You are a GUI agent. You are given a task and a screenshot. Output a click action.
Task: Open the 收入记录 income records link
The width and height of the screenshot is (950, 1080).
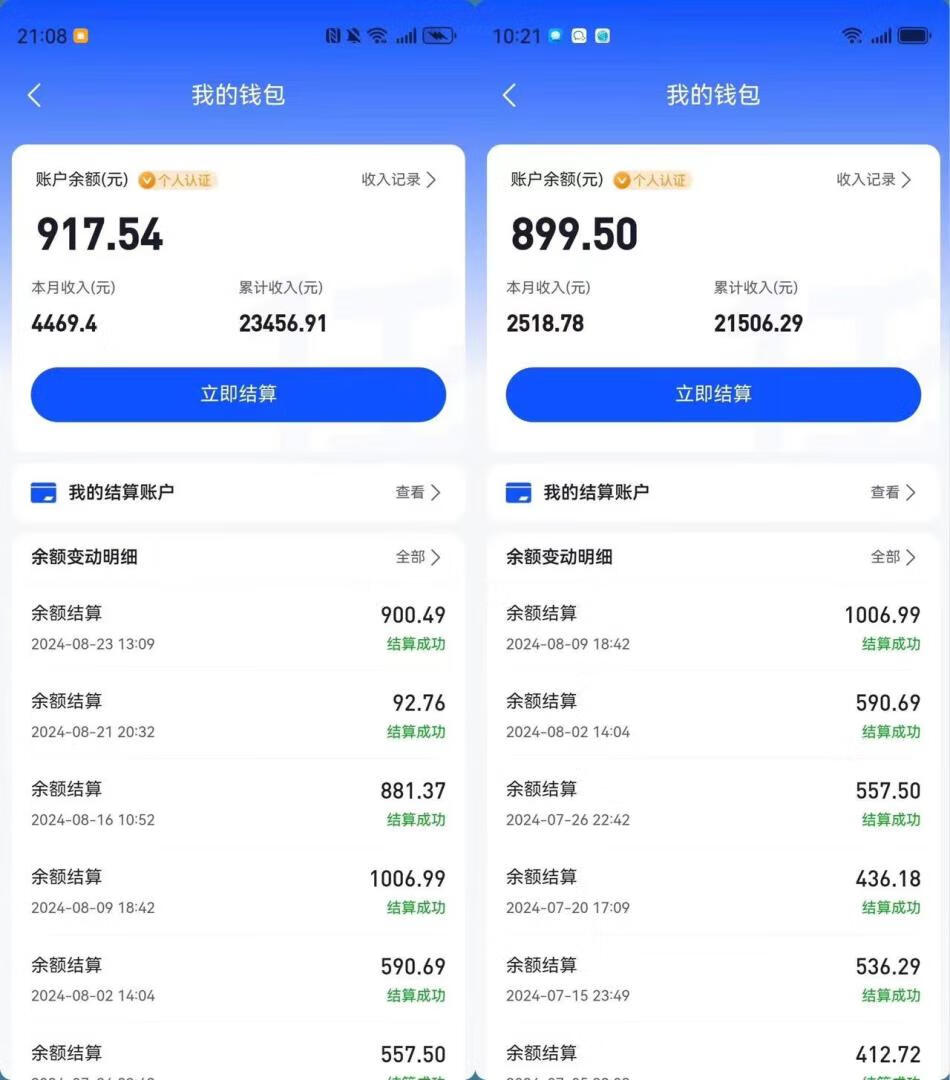tap(392, 180)
